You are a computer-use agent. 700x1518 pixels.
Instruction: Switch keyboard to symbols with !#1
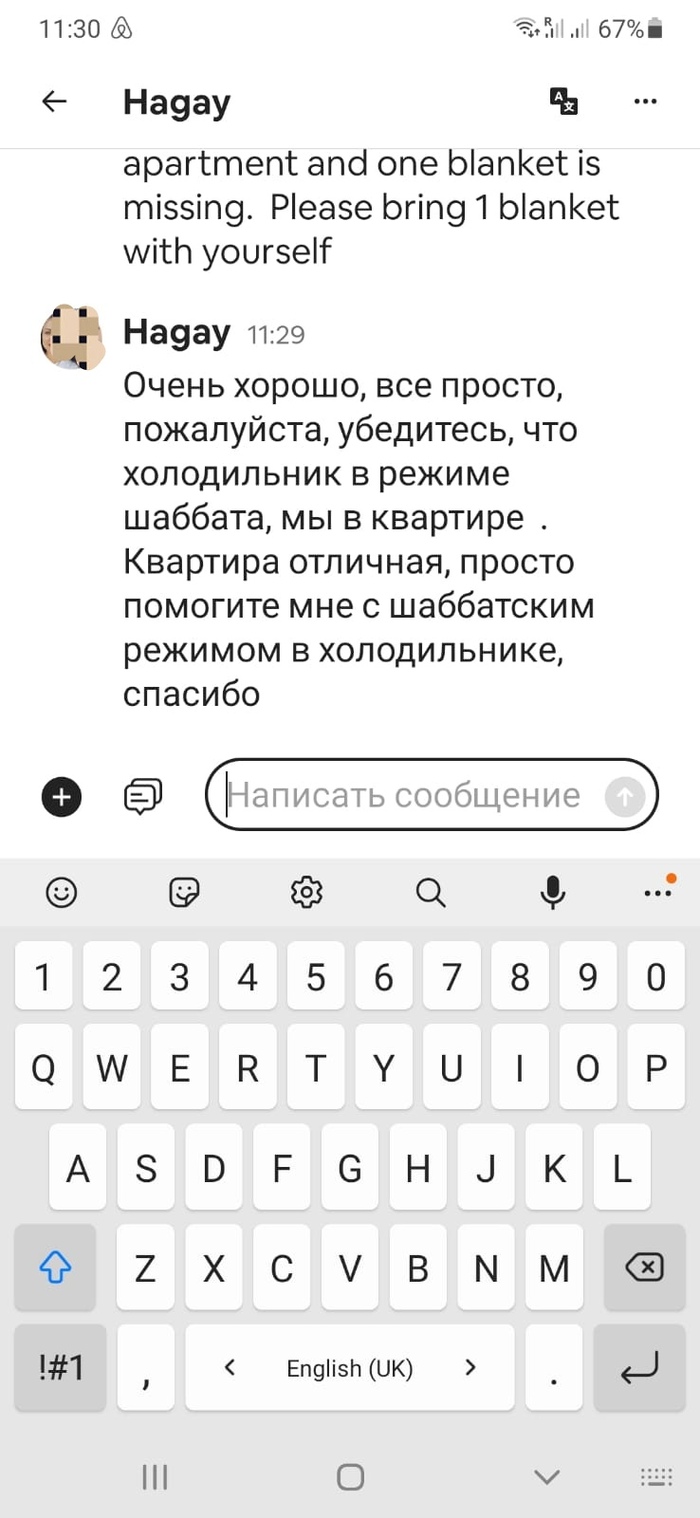(59, 1367)
